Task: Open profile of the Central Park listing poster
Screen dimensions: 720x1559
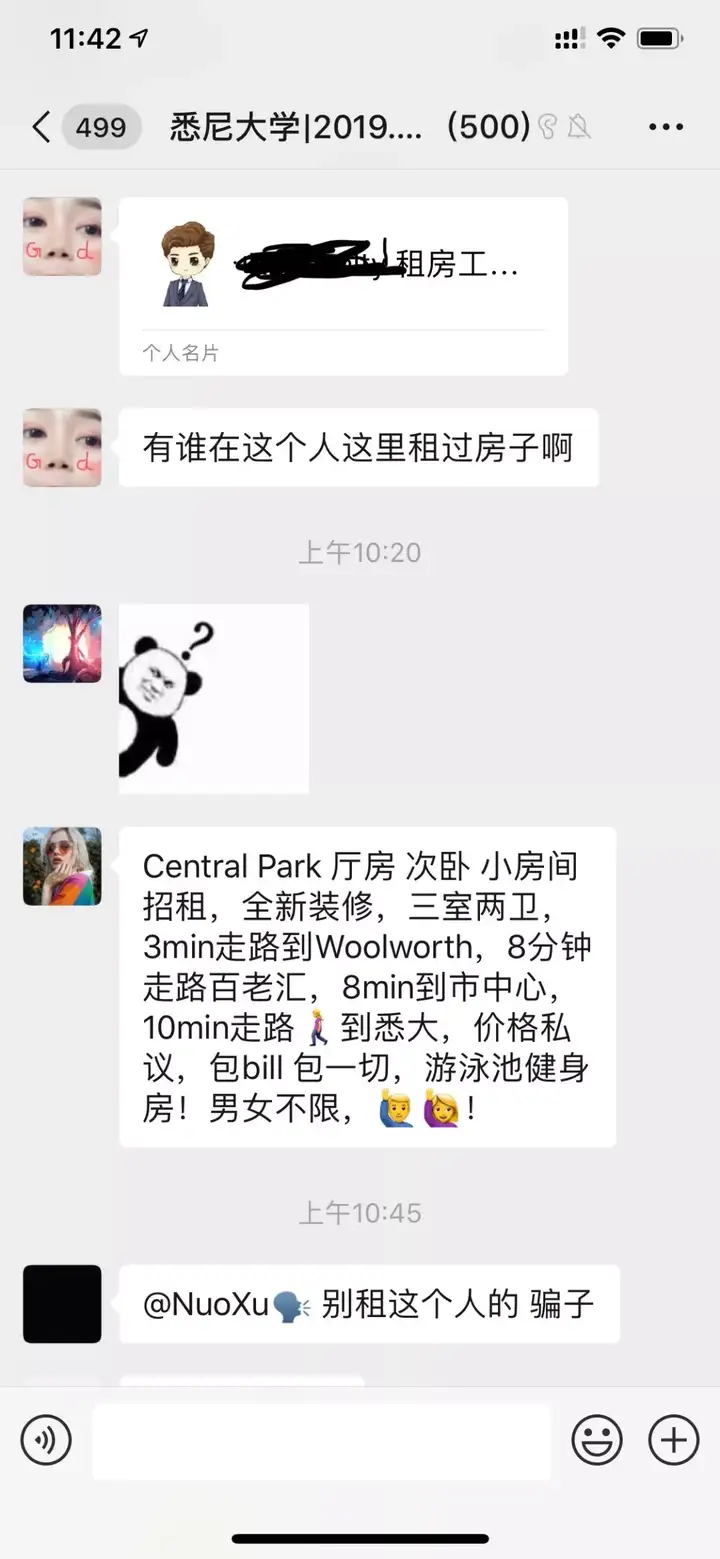Action: tap(62, 866)
